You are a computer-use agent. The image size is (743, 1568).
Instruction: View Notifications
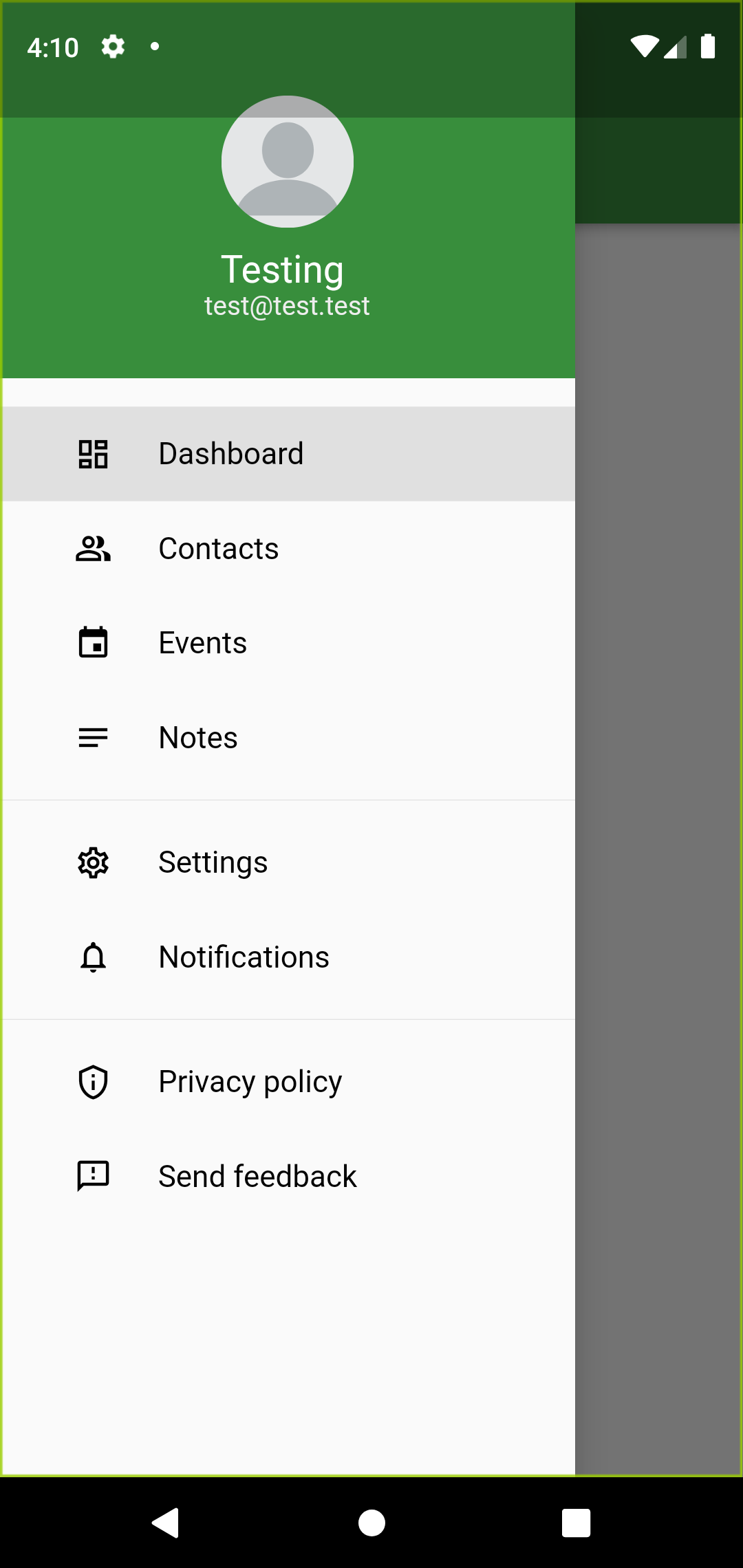tap(288, 957)
